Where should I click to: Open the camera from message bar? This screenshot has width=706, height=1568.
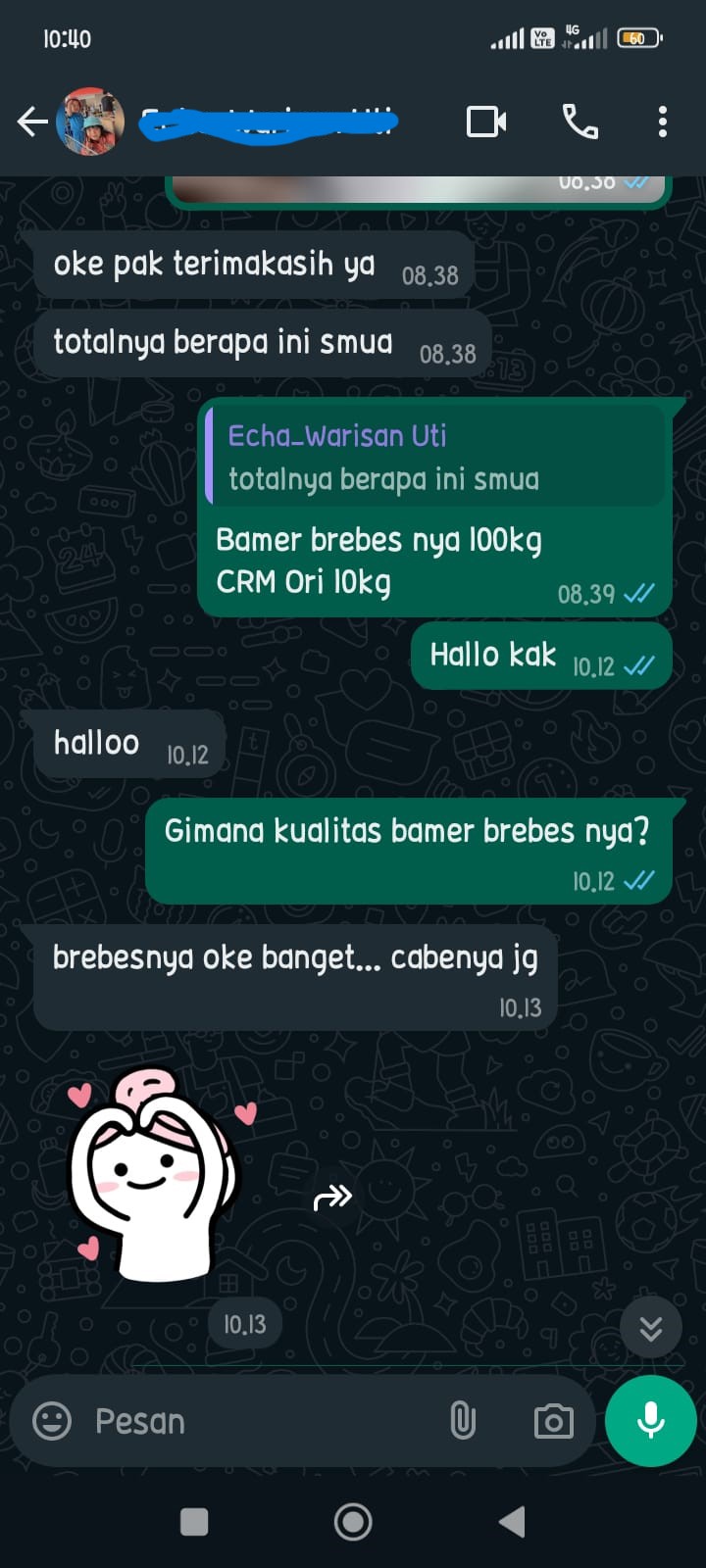[x=553, y=1421]
